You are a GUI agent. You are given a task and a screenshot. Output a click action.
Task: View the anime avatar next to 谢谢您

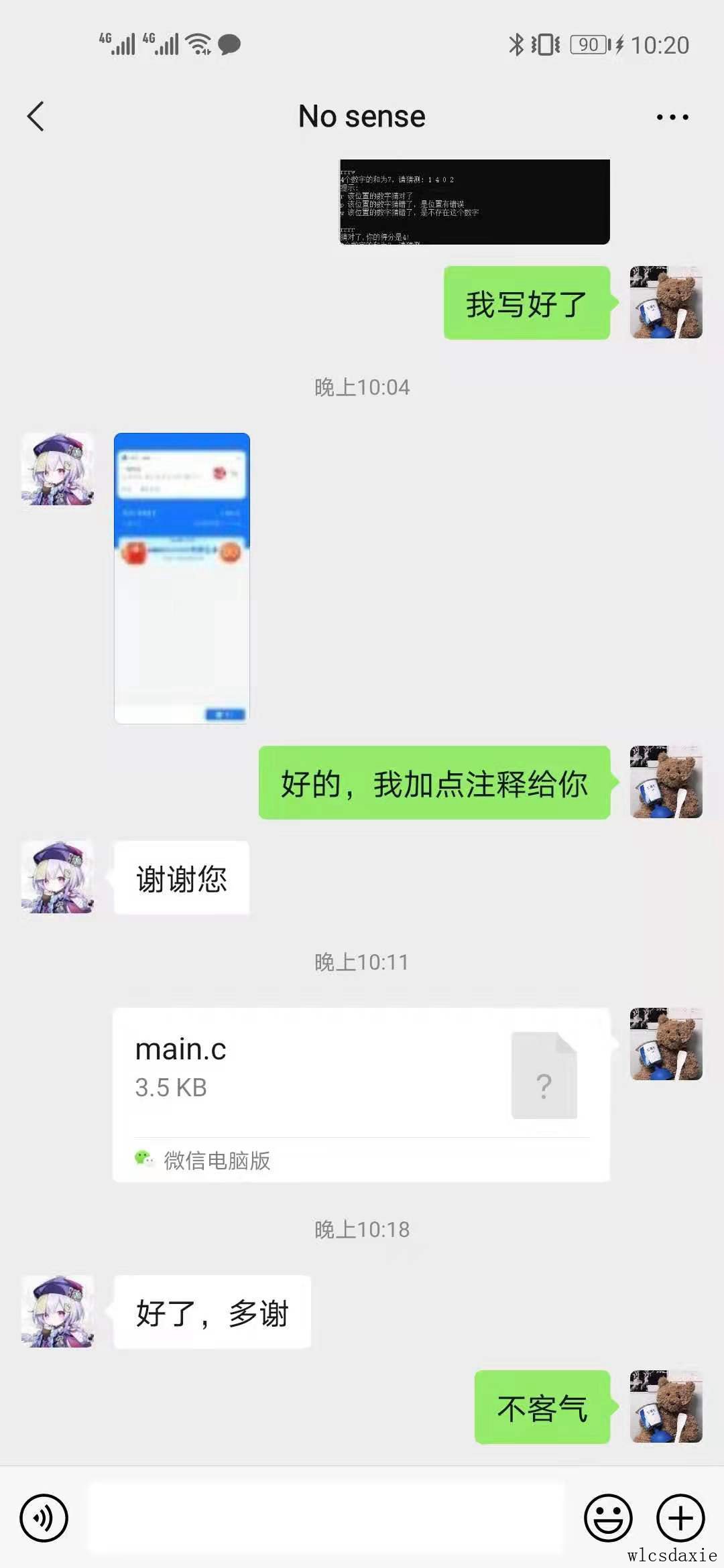pos(58,877)
